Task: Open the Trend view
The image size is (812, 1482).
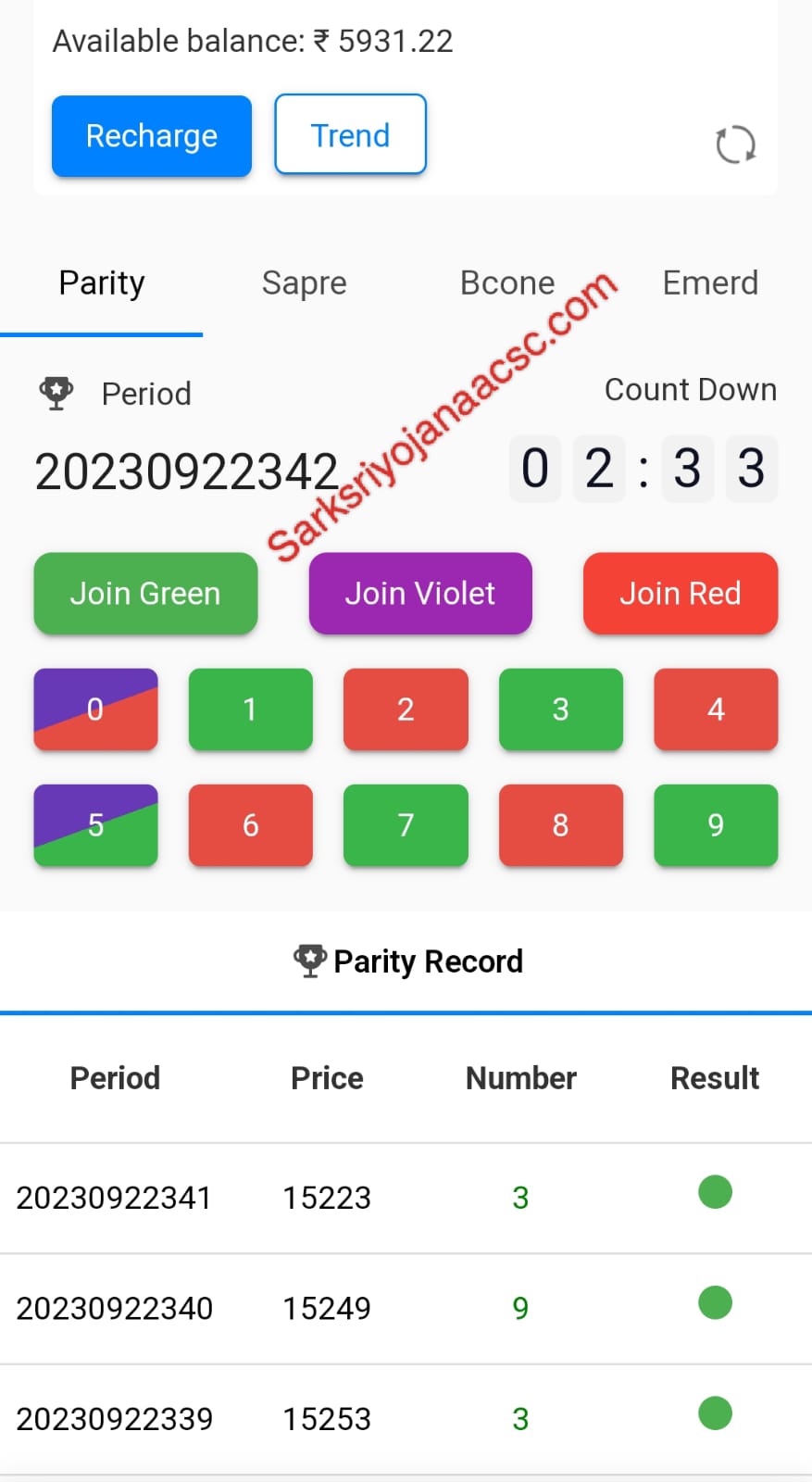Action: click(x=350, y=134)
